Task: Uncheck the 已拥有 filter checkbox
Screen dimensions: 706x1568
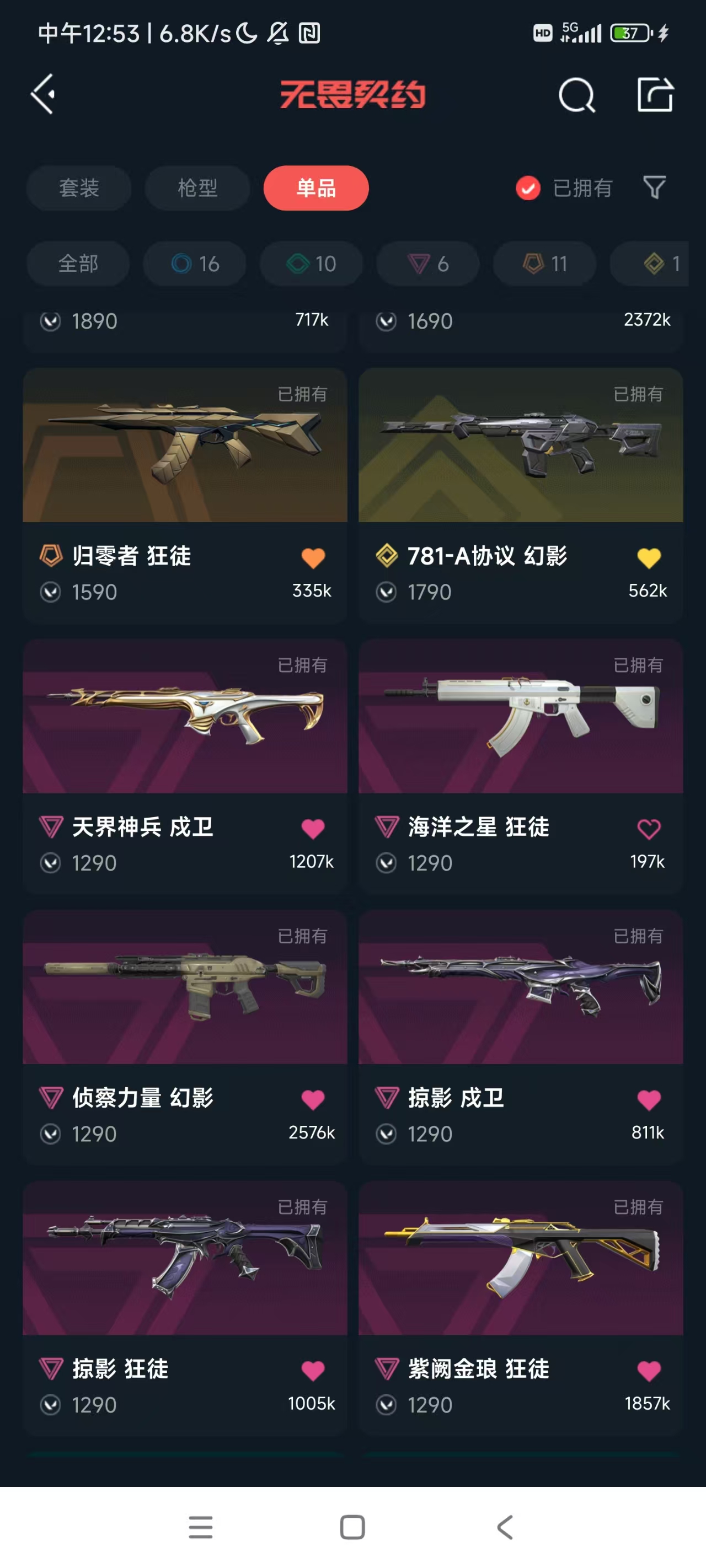Action: [x=527, y=188]
